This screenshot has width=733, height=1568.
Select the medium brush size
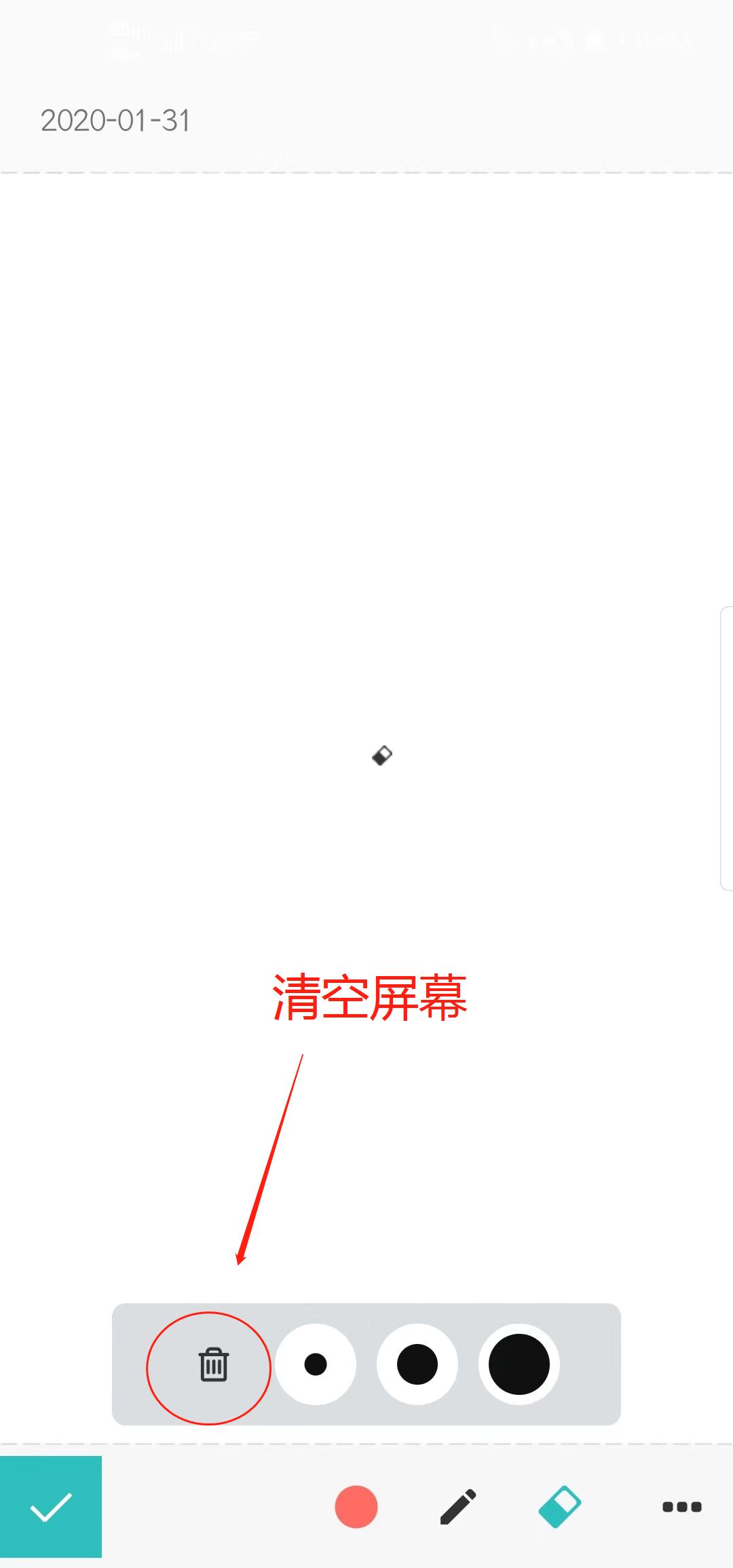pyautogui.click(x=417, y=1364)
